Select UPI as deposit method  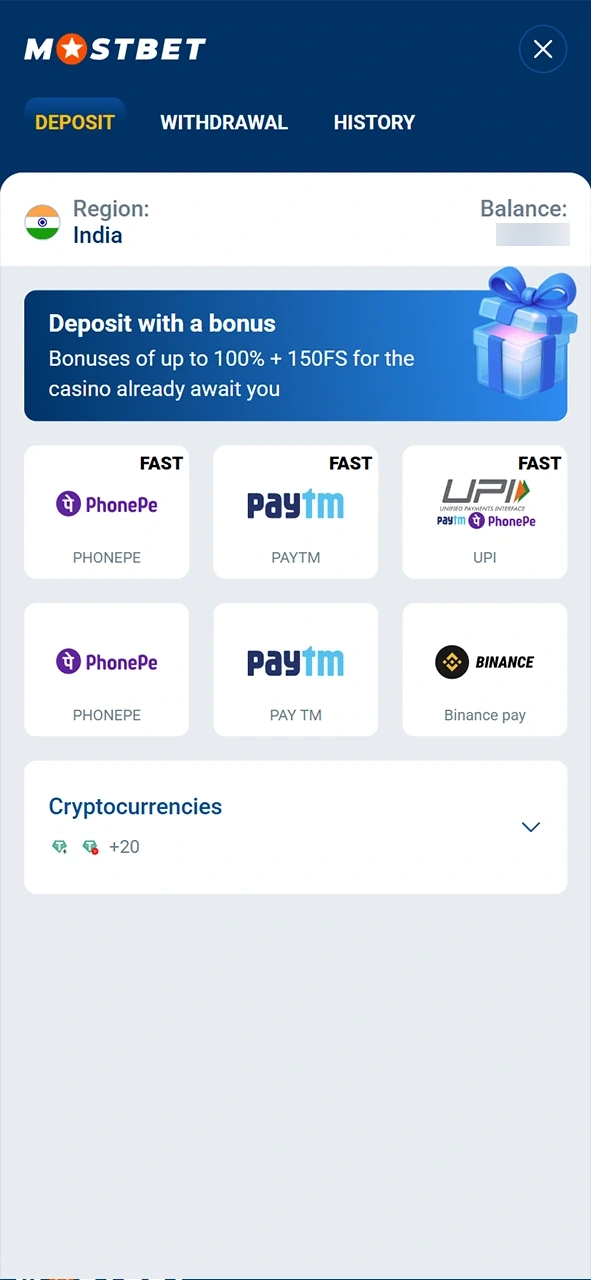pyautogui.click(x=485, y=512)
